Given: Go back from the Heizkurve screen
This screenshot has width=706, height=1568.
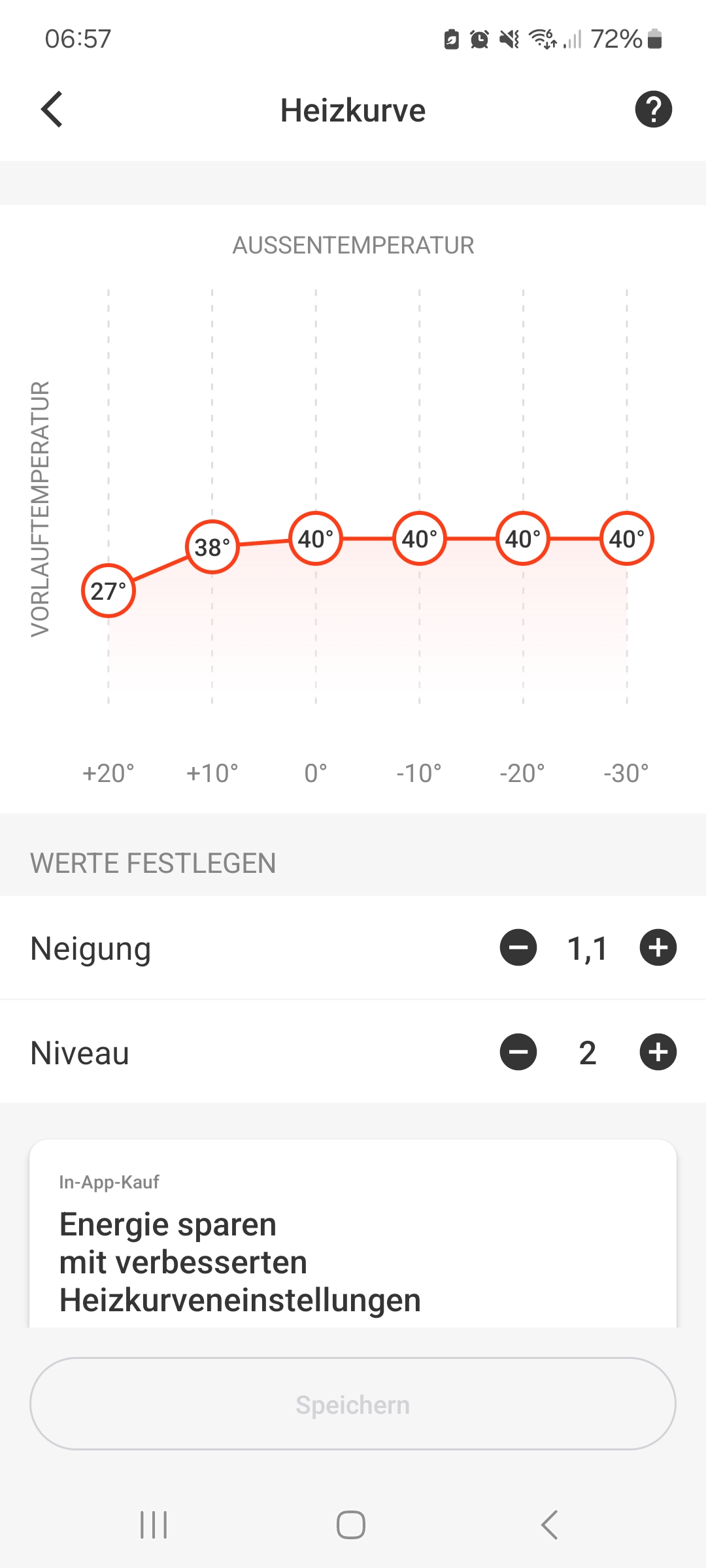Looking at the screenshot, I should (x=52, y=109).
